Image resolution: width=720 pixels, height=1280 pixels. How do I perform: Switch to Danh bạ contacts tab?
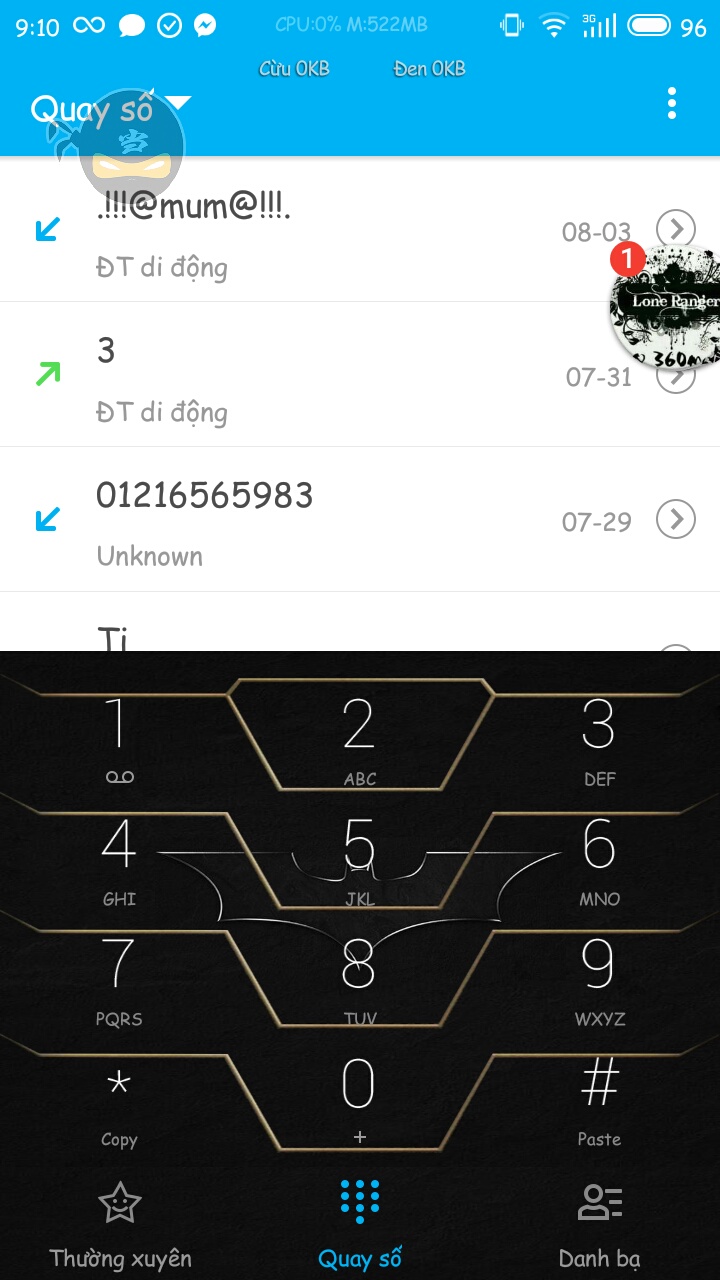click(x=600, y=1225)
